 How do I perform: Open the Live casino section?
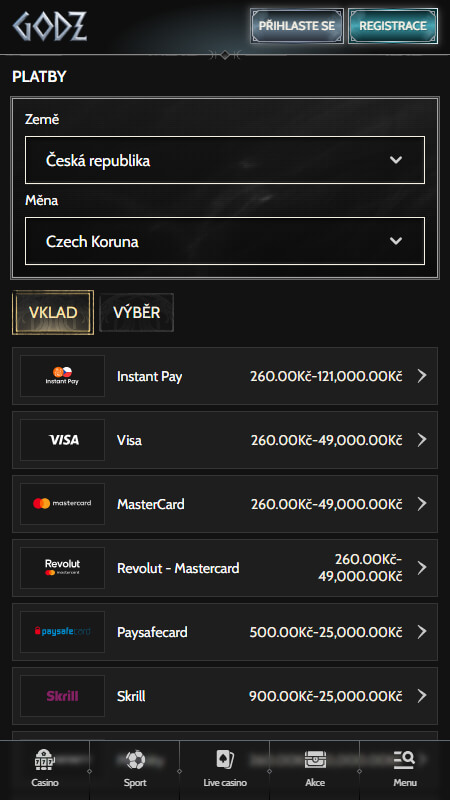point(225,770)
